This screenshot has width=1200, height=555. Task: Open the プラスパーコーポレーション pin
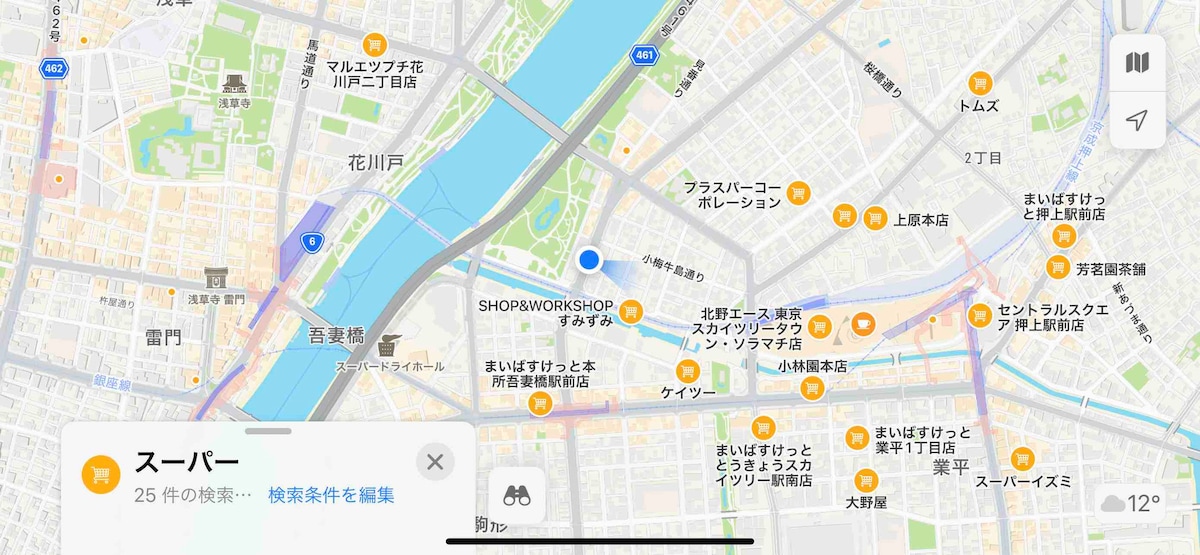[797, 193]
